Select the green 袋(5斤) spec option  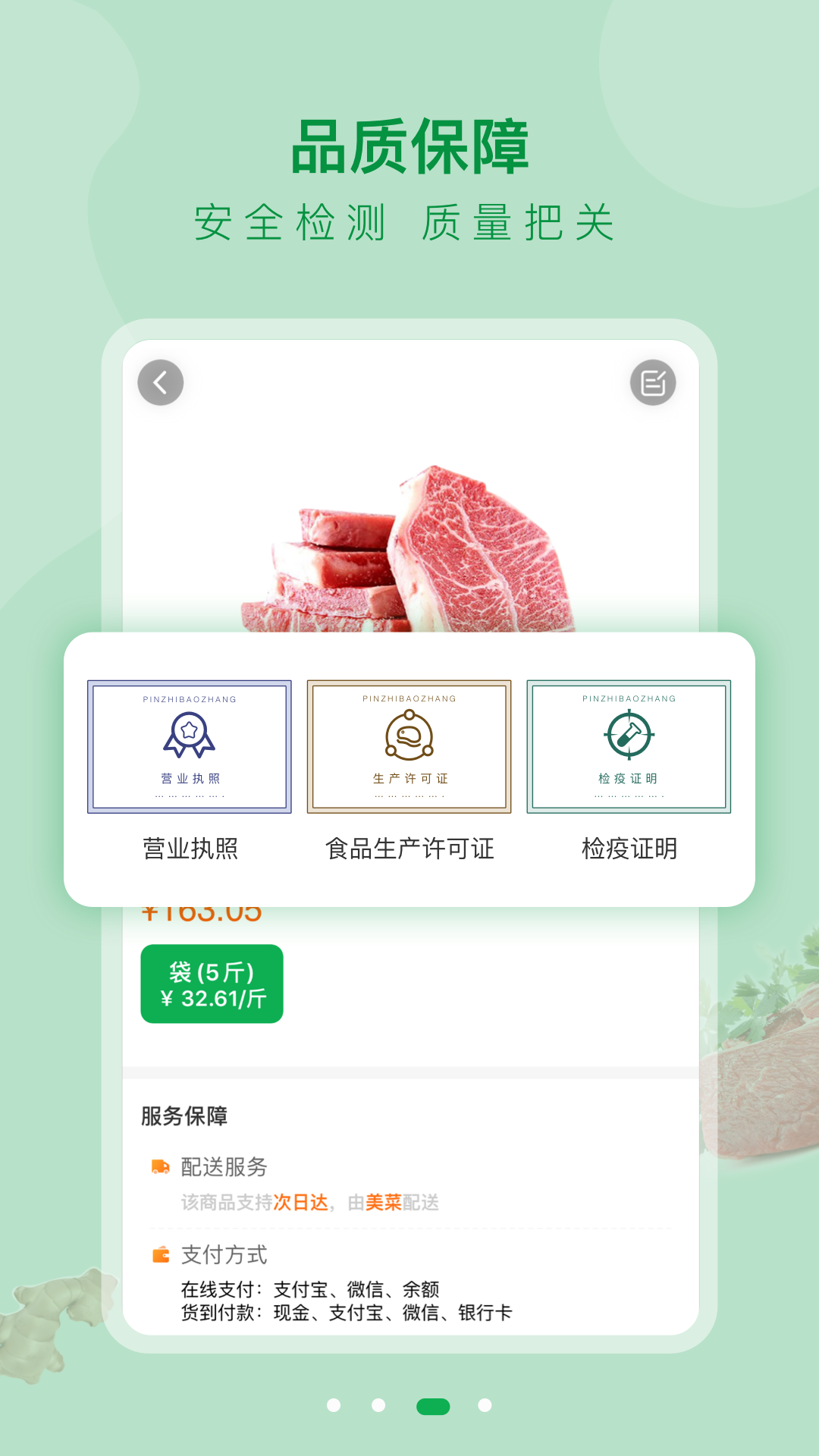point(212,984)
